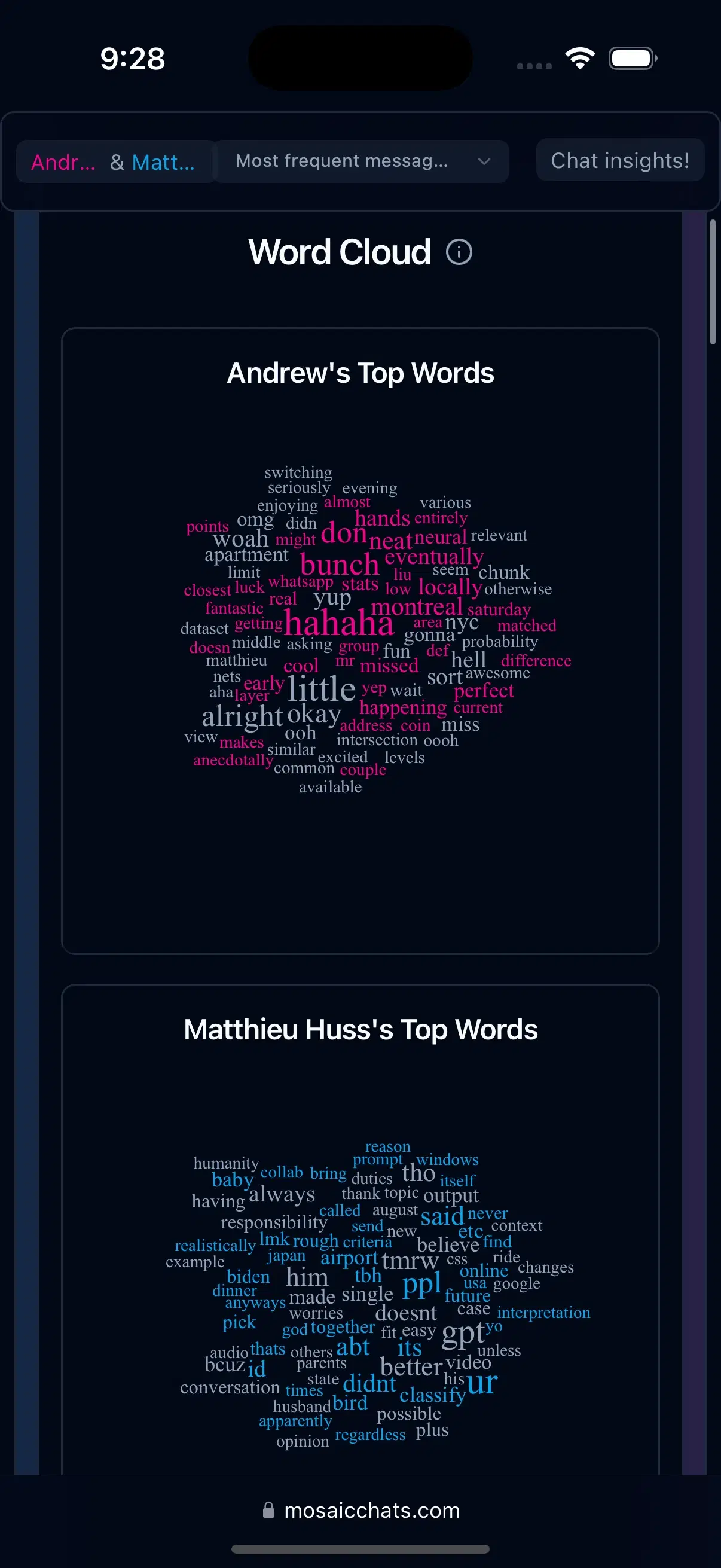Tap the Word Cloud info icon
This screenshot has height=1568, width=721.
tap(459, 252)
